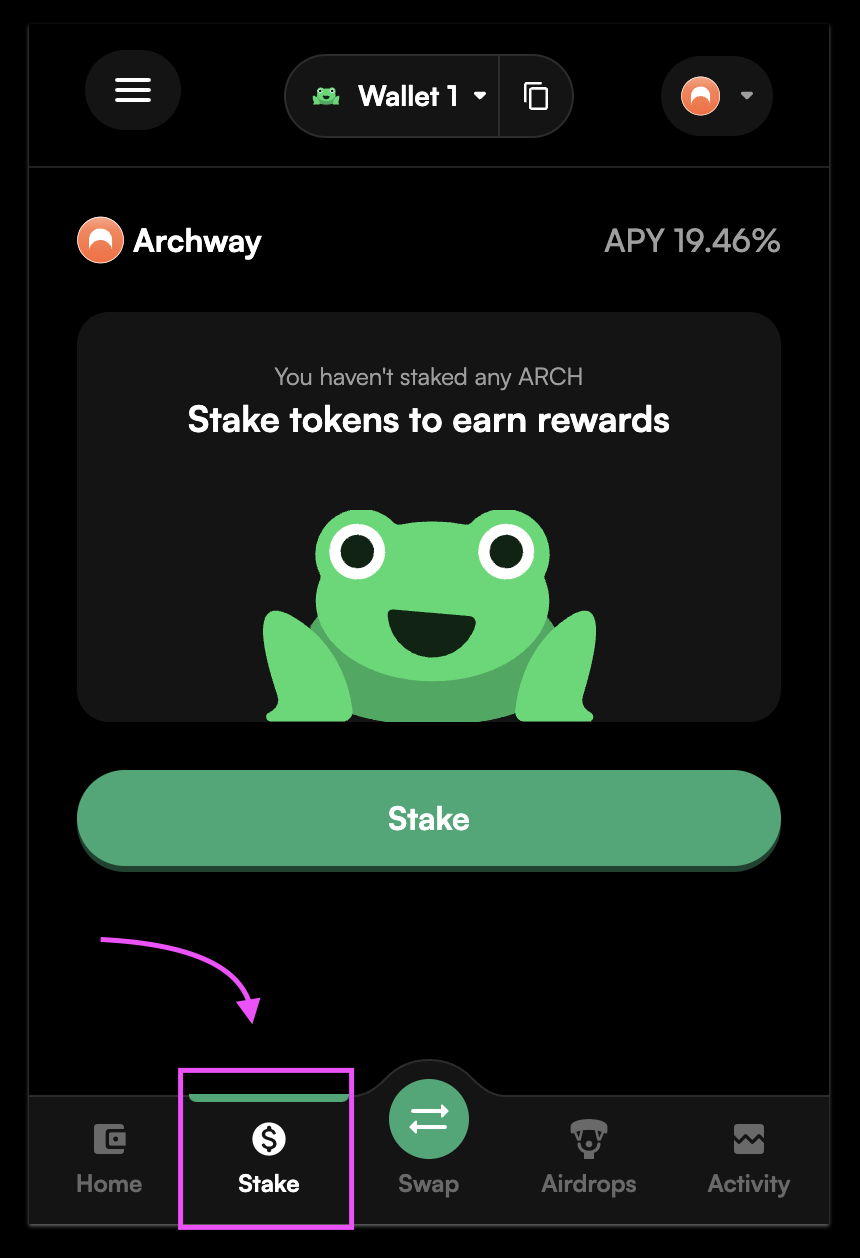The image size is (860, 1258).
Task: Copy the wallet address
Action: (x=536, y=96)
